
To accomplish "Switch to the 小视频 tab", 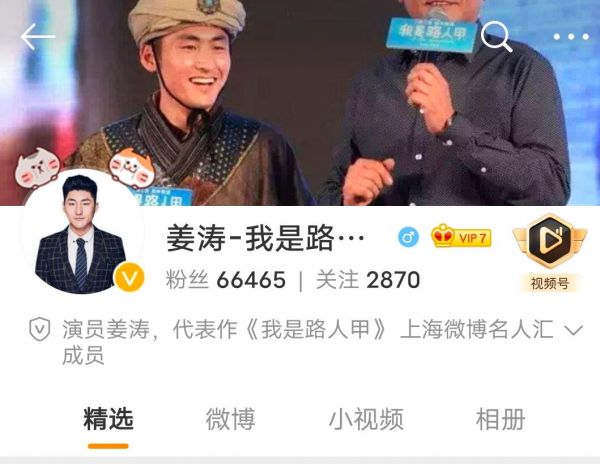I will pyautogui.click(x=366, y=420).
